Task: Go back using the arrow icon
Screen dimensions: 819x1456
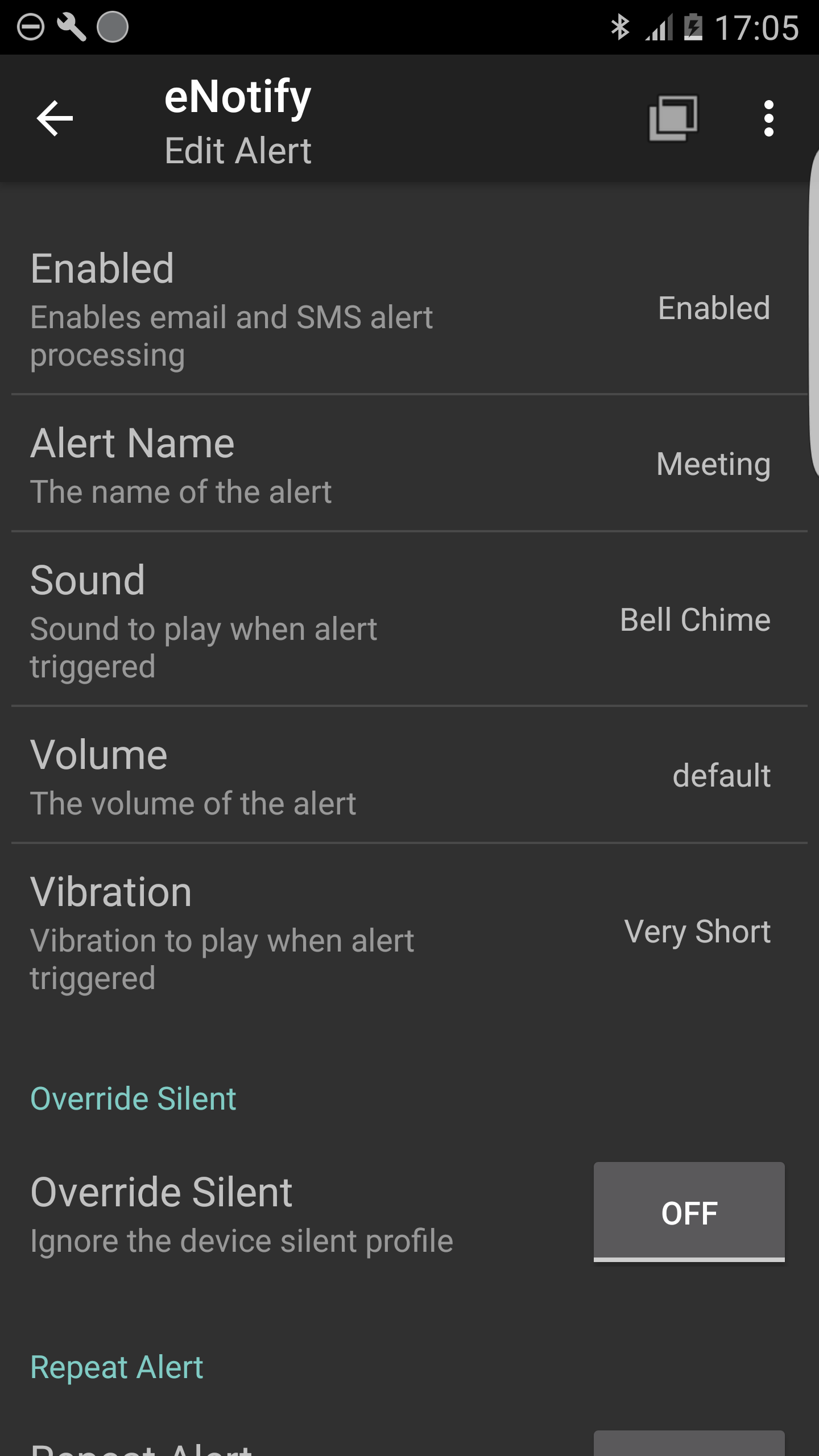Action: click(x=55, y=118)
